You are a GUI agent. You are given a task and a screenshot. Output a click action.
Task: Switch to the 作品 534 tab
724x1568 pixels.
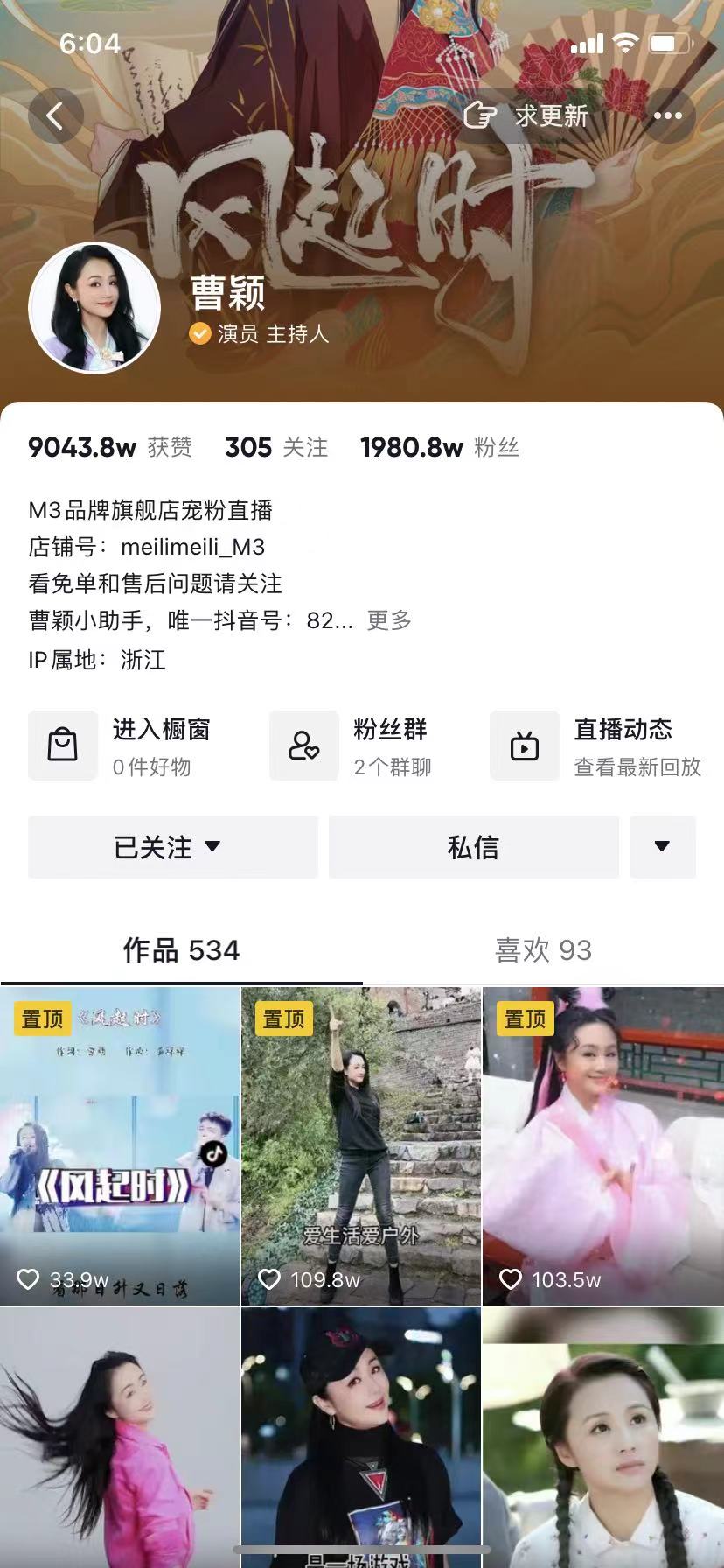coord(181,950)
